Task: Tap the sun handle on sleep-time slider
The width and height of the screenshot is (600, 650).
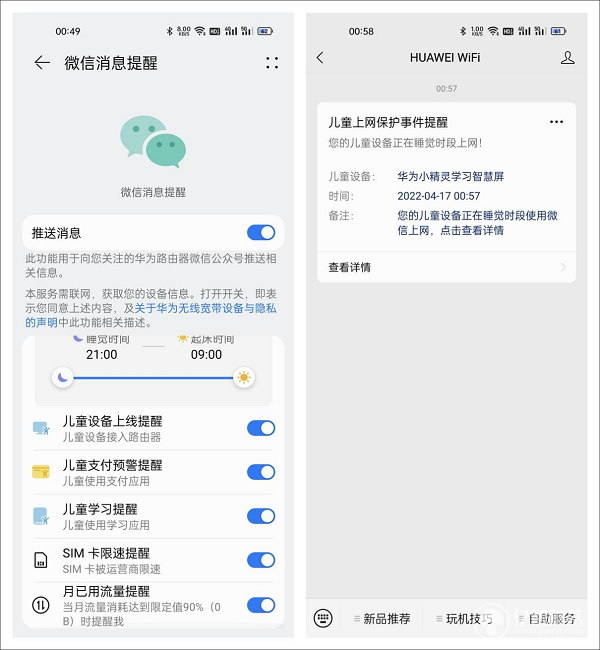Action: coord(243,377)
